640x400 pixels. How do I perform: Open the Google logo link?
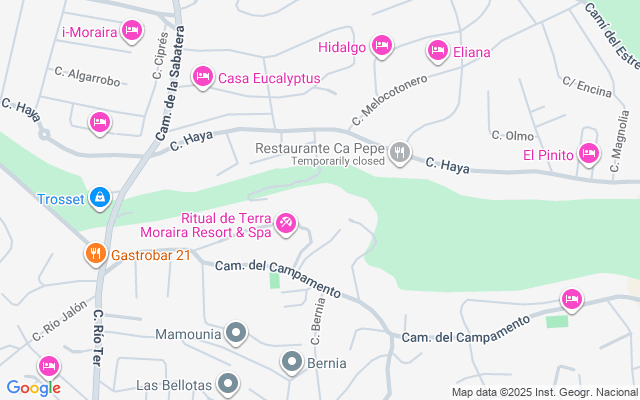pyautogui.click(x=33, y=388)
